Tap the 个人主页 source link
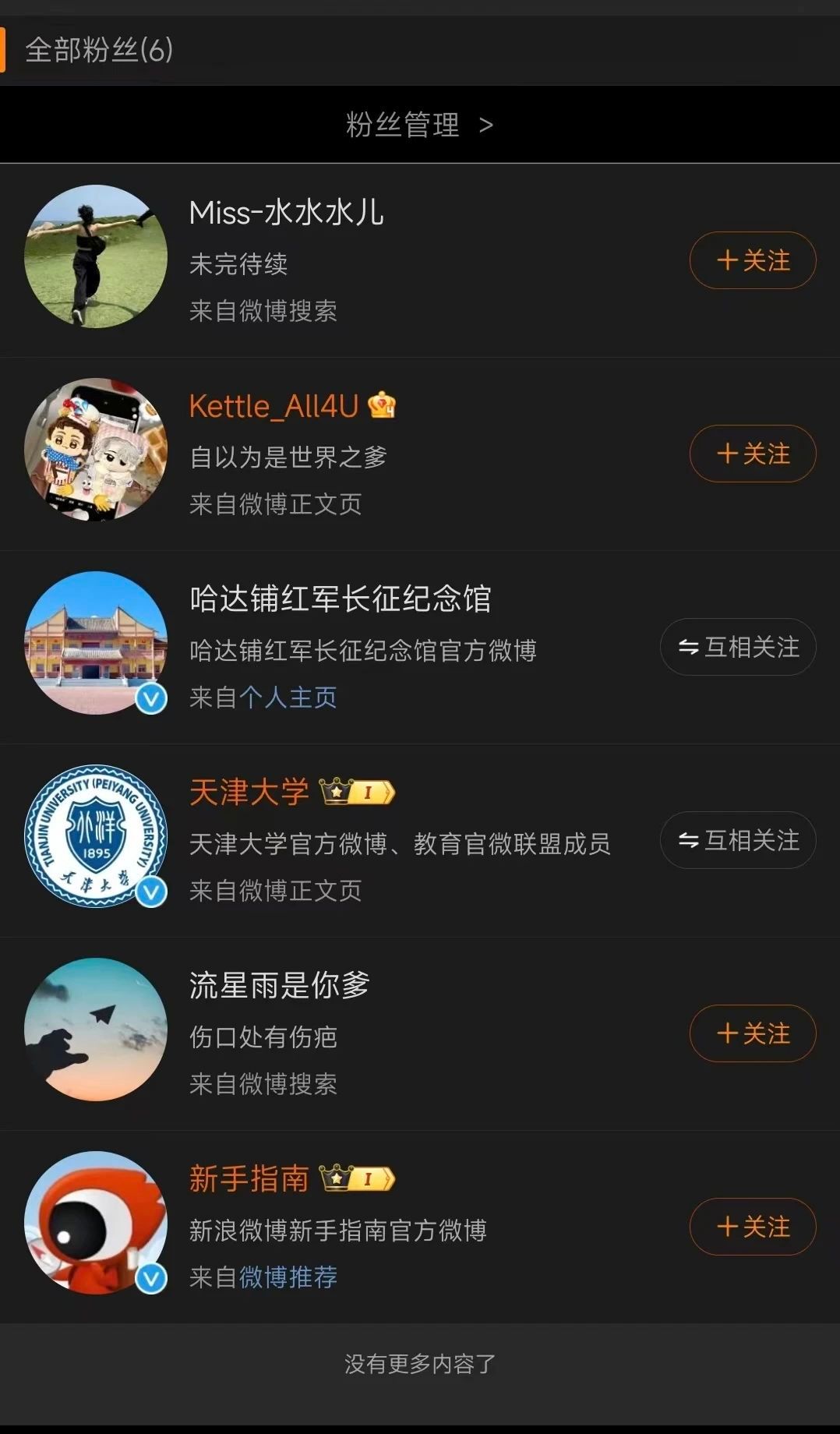The height and width of the screenshot is (1434, 840). [x=288, y=698]
